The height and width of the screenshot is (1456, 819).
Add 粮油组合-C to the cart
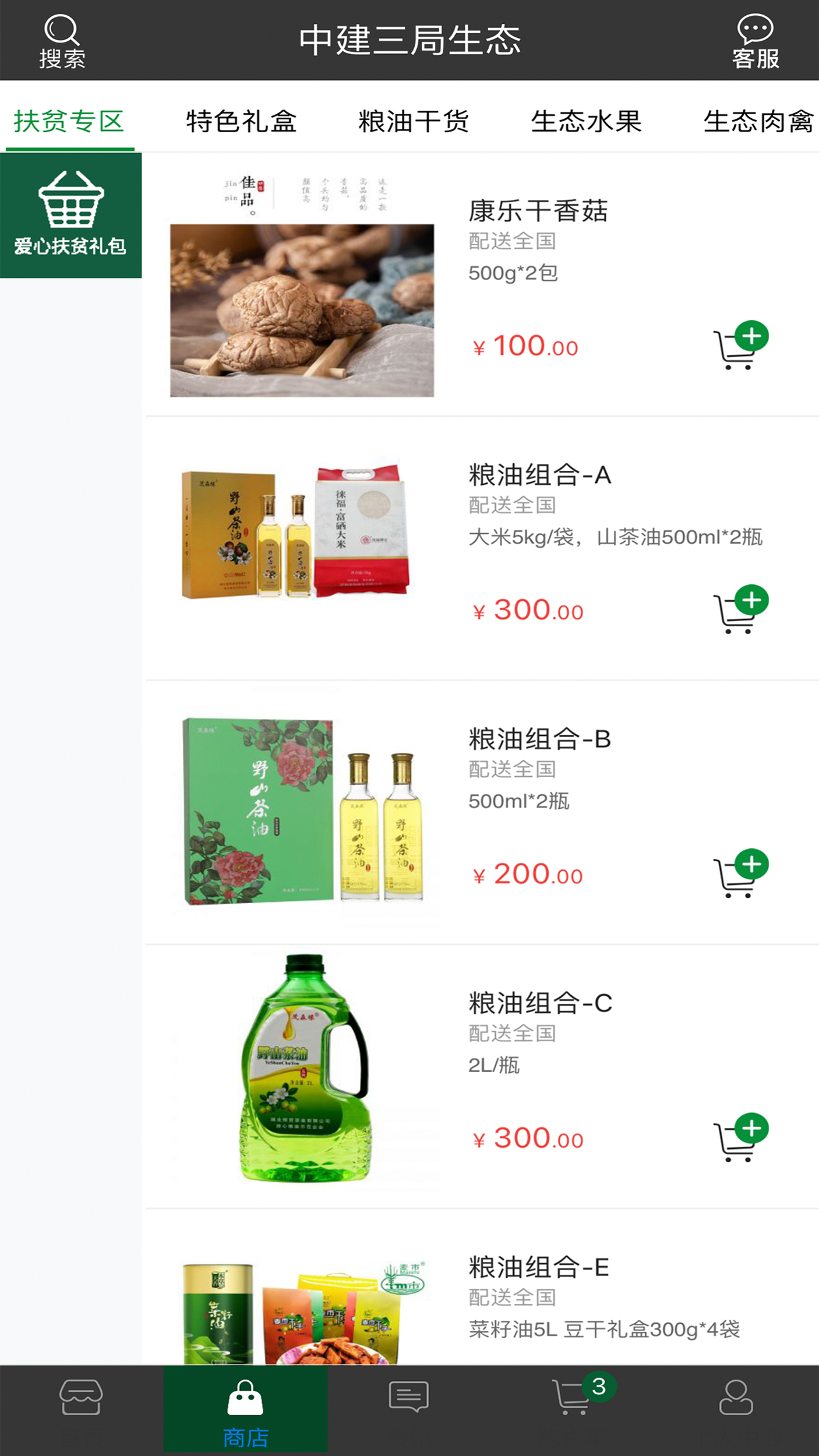pyautogui.click(x=740, y=1137)
